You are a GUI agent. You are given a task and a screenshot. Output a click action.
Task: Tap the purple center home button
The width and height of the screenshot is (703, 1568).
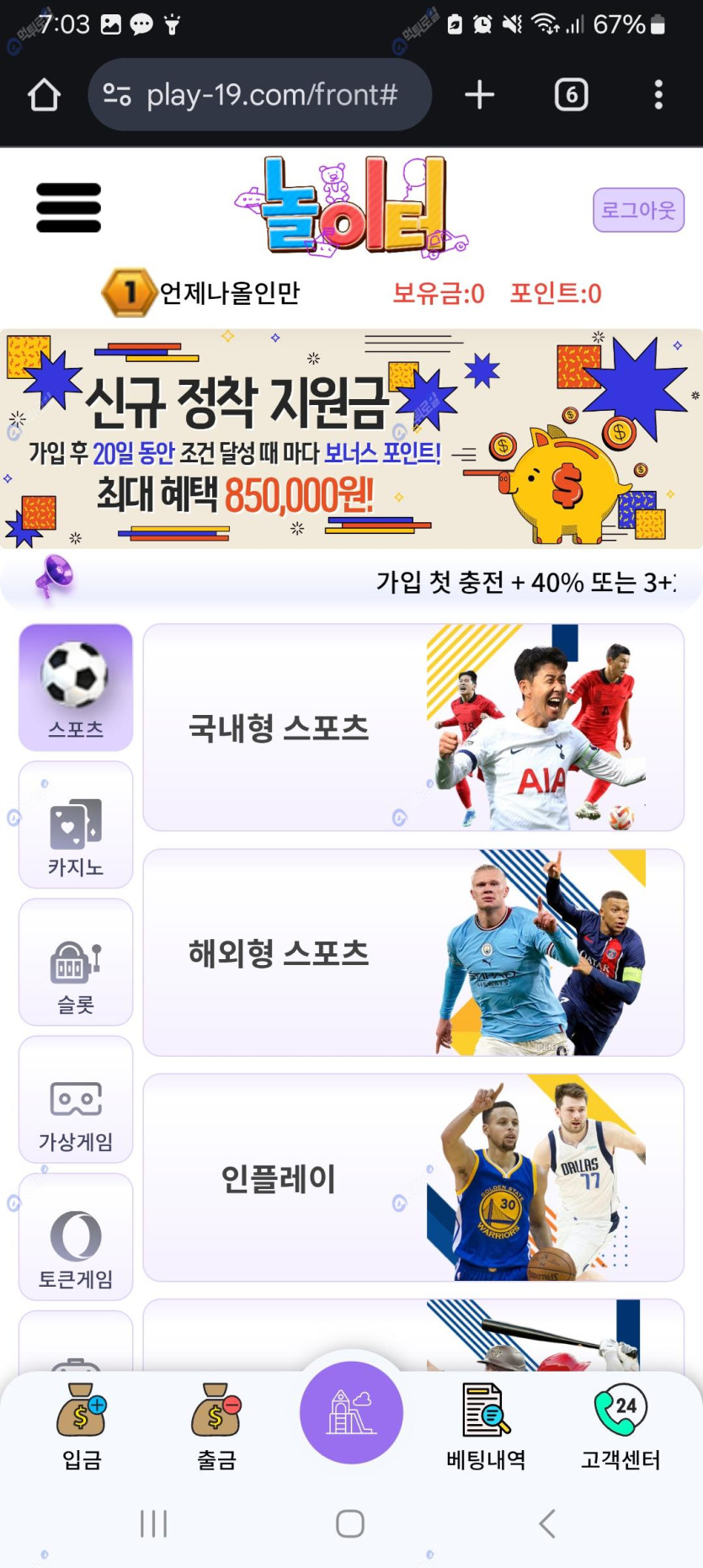click(351, 1412)
